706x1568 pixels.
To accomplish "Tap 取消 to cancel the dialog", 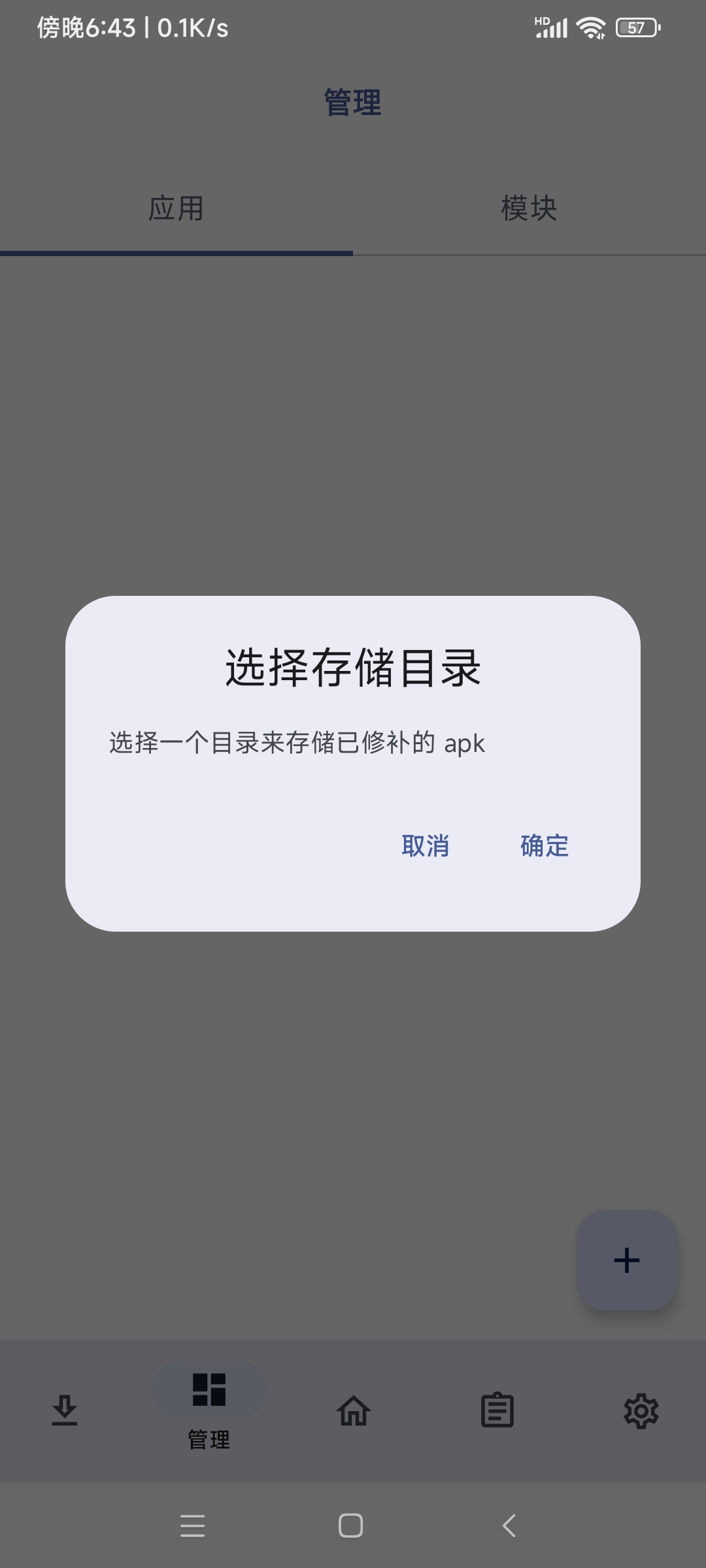I will tap(425, 845).
